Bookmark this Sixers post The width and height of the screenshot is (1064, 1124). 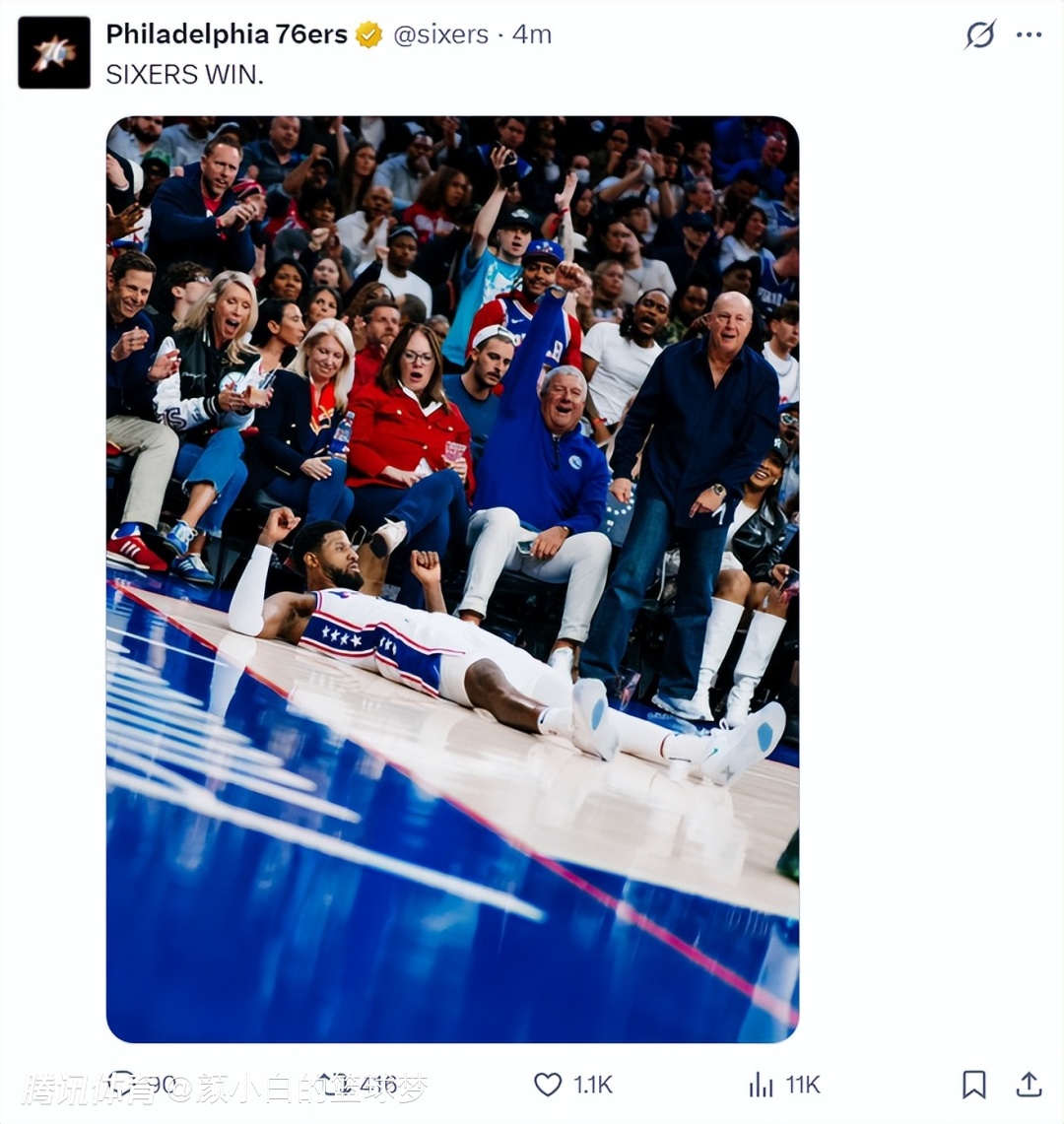click(x=973, y=1085)
